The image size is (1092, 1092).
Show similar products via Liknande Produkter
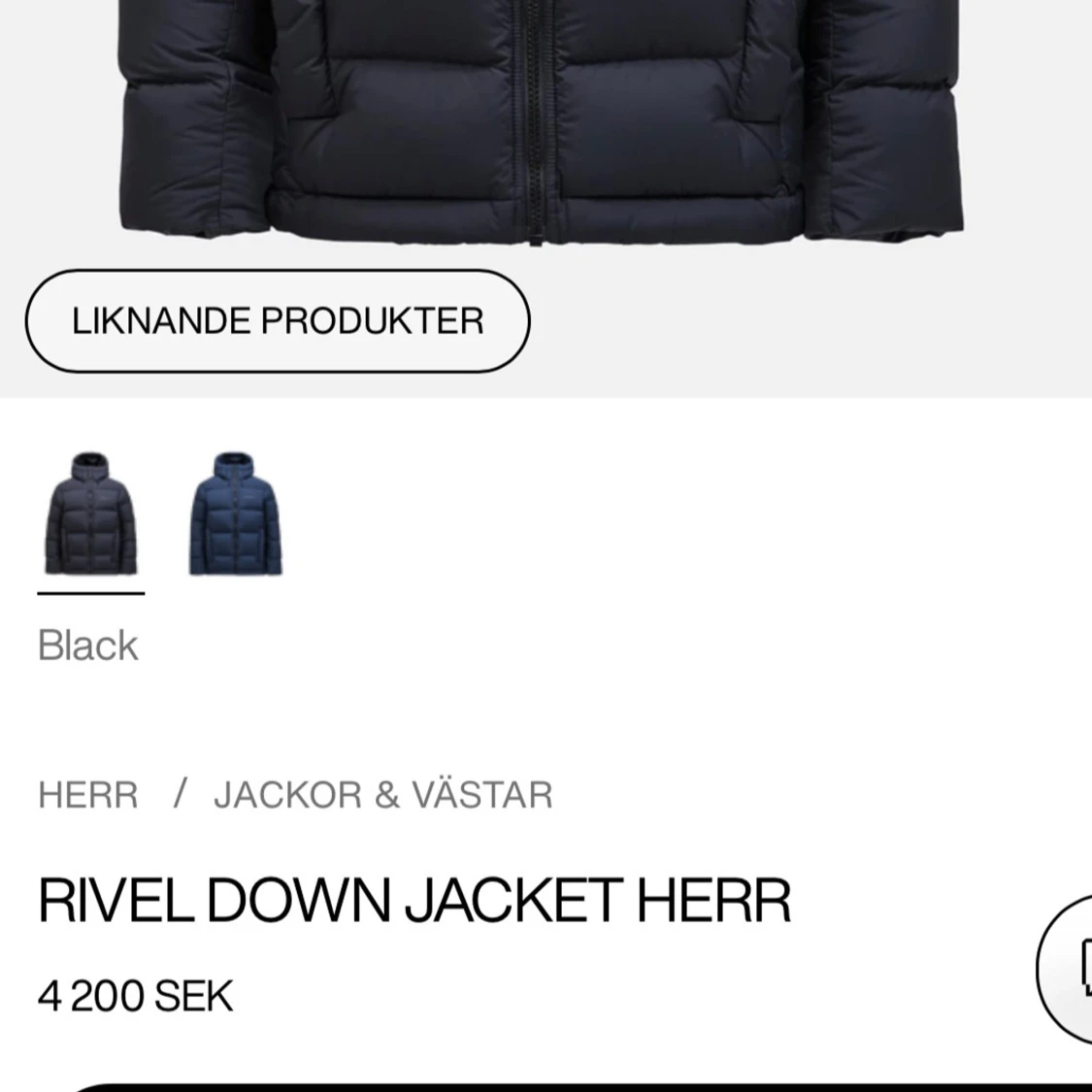point(278,321)
